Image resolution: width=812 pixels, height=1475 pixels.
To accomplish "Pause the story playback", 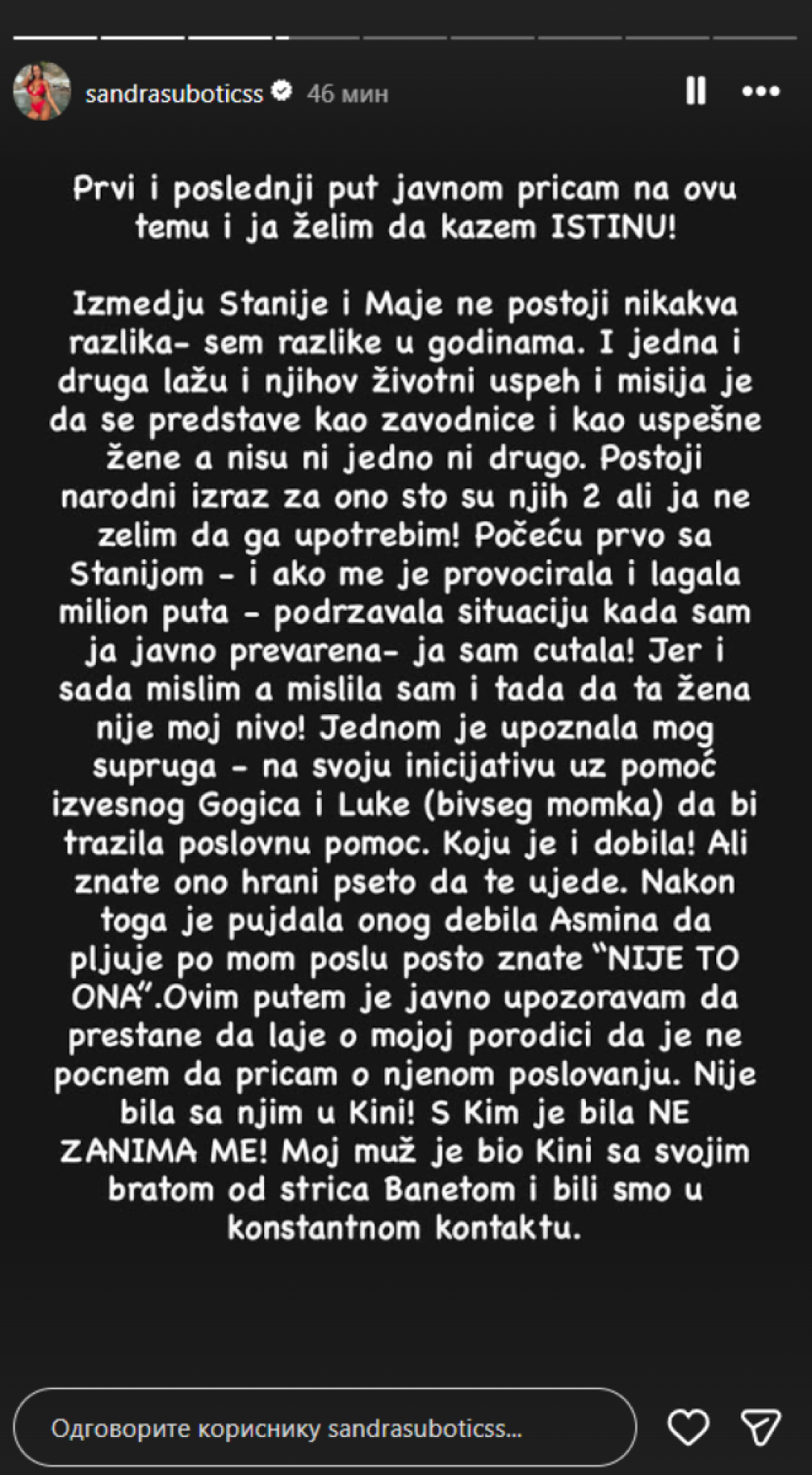I will 695,91.
